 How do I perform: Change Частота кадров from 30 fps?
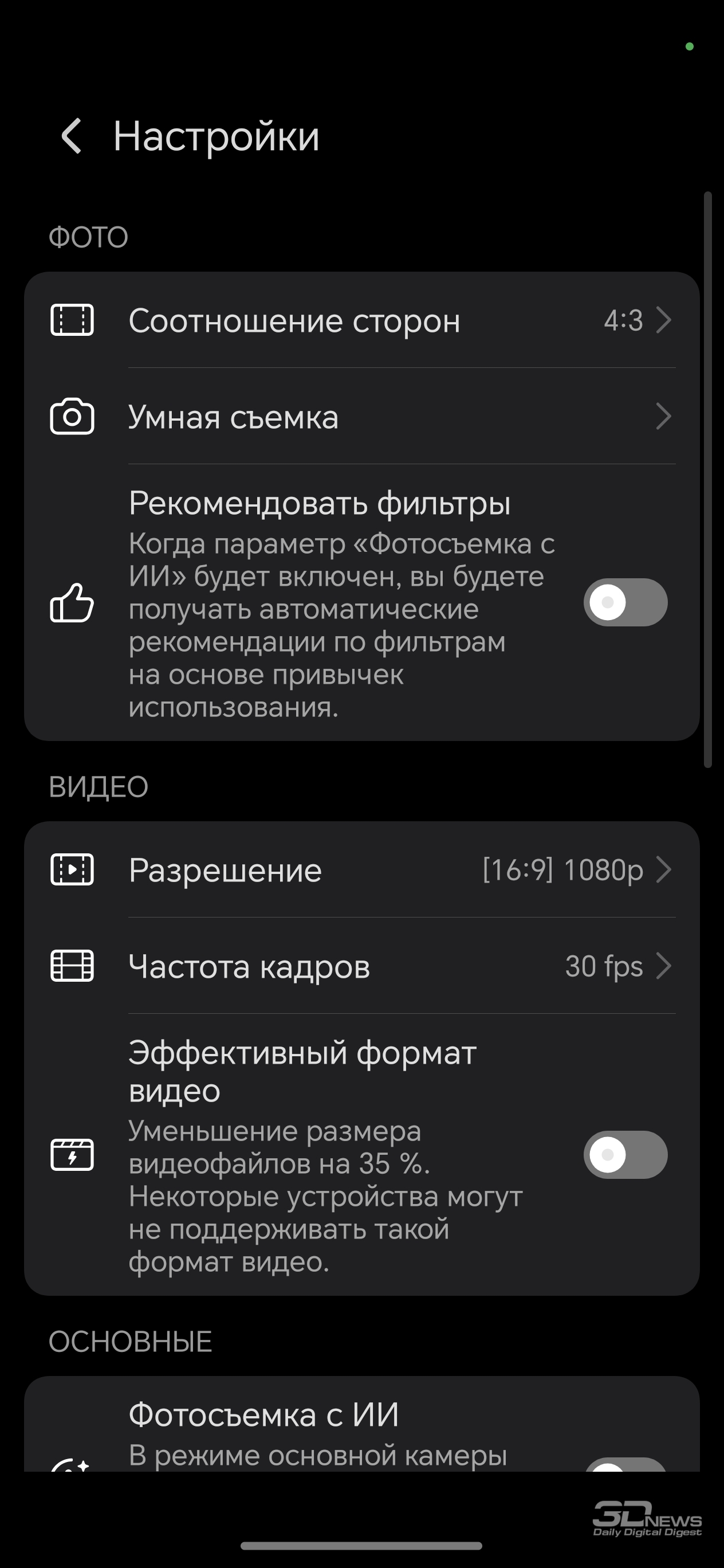pyautogui.click(x=362, y=966)
